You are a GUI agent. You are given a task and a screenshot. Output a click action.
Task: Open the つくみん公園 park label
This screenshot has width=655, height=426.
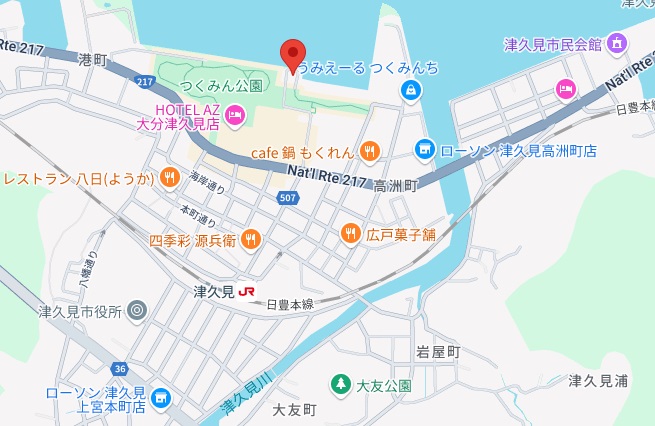(221, 85)
